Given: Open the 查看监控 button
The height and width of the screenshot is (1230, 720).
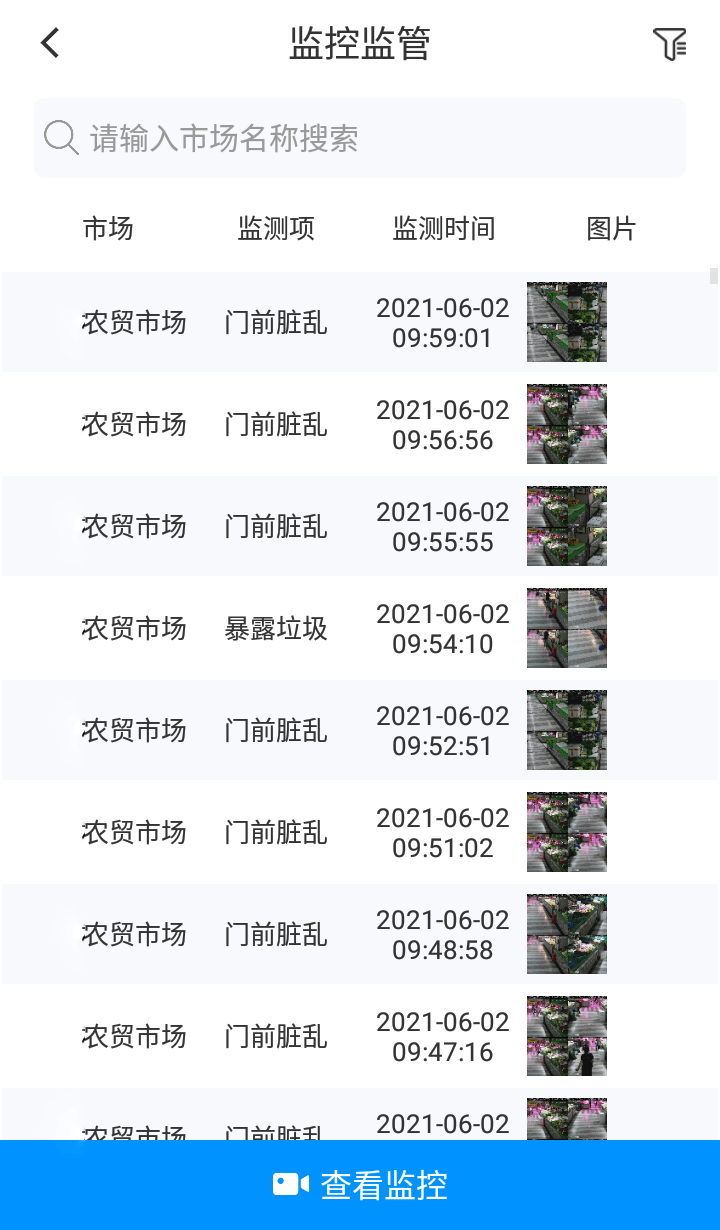Looking at the screenshot, I should [x=360, y=1185].
